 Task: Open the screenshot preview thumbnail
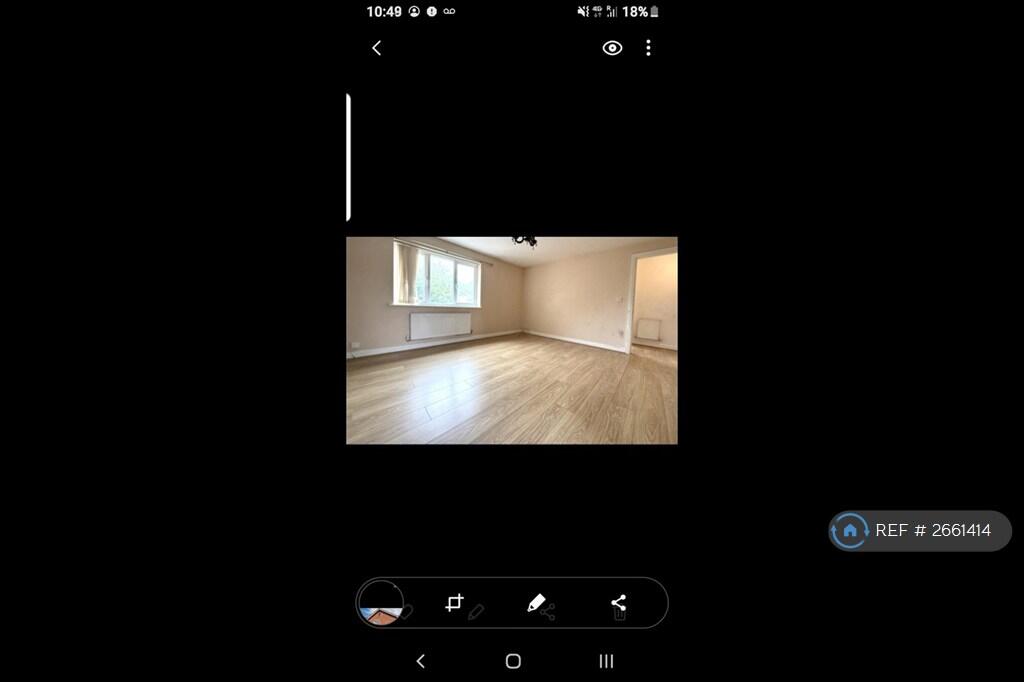(381, 603)
